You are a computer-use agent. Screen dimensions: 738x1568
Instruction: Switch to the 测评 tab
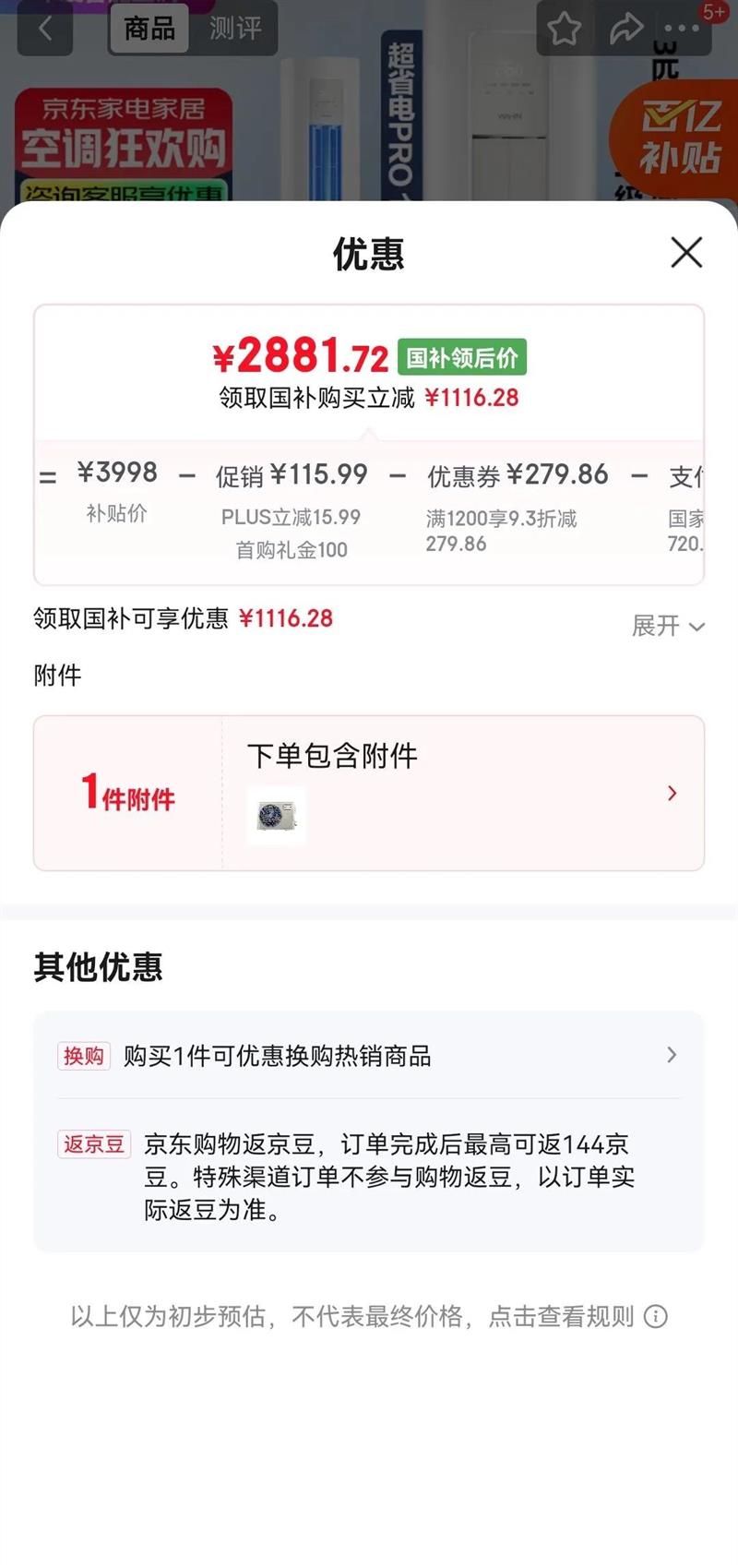pyautogui.click(x=233, y=28)
